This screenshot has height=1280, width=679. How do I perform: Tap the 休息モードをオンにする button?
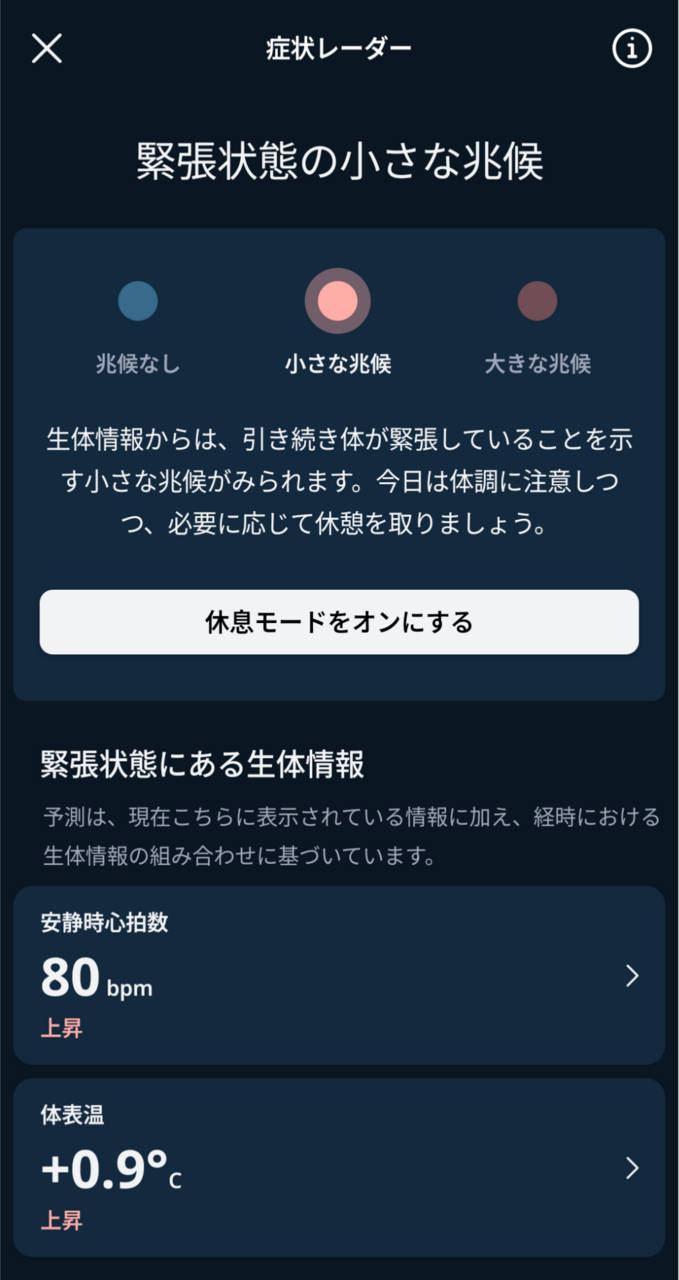click(339, 622)
